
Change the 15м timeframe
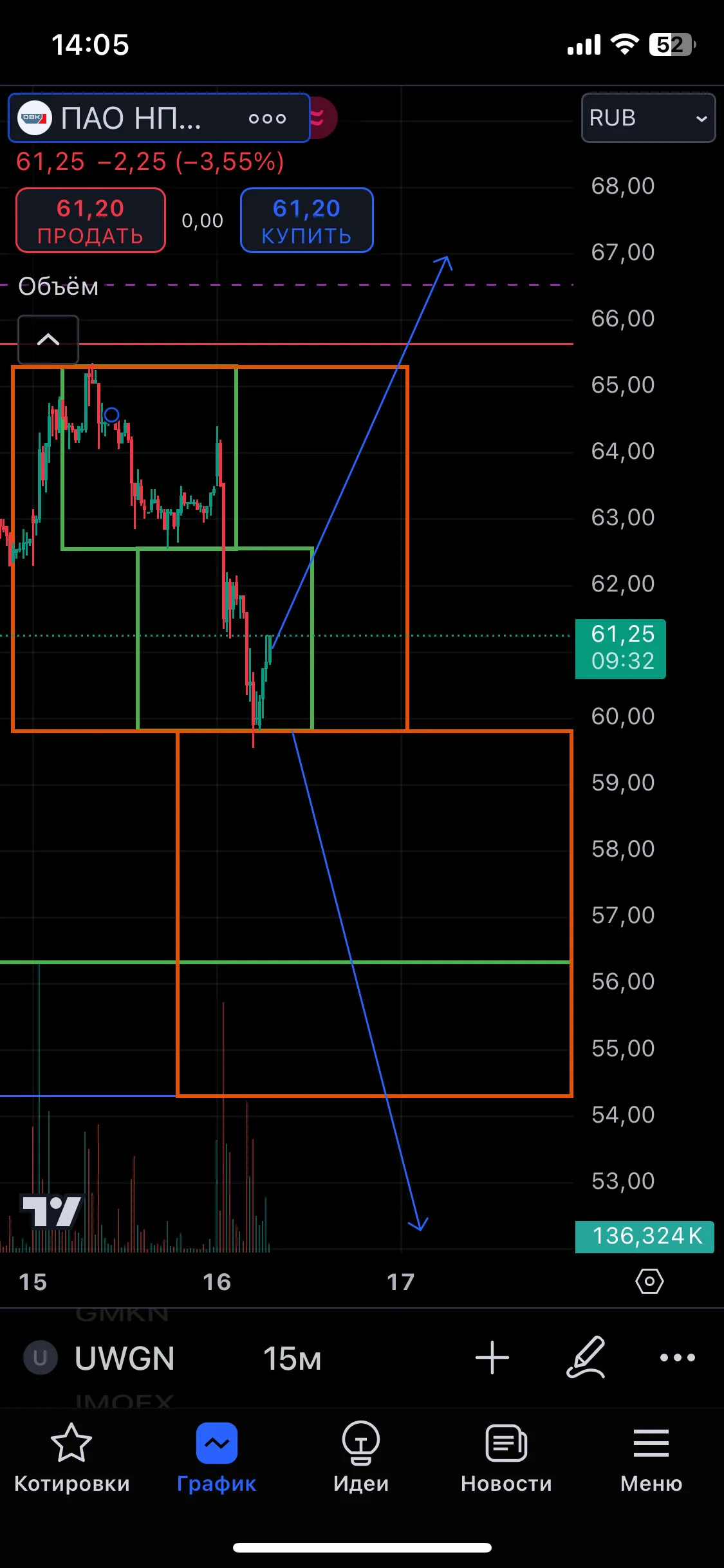292,1358
